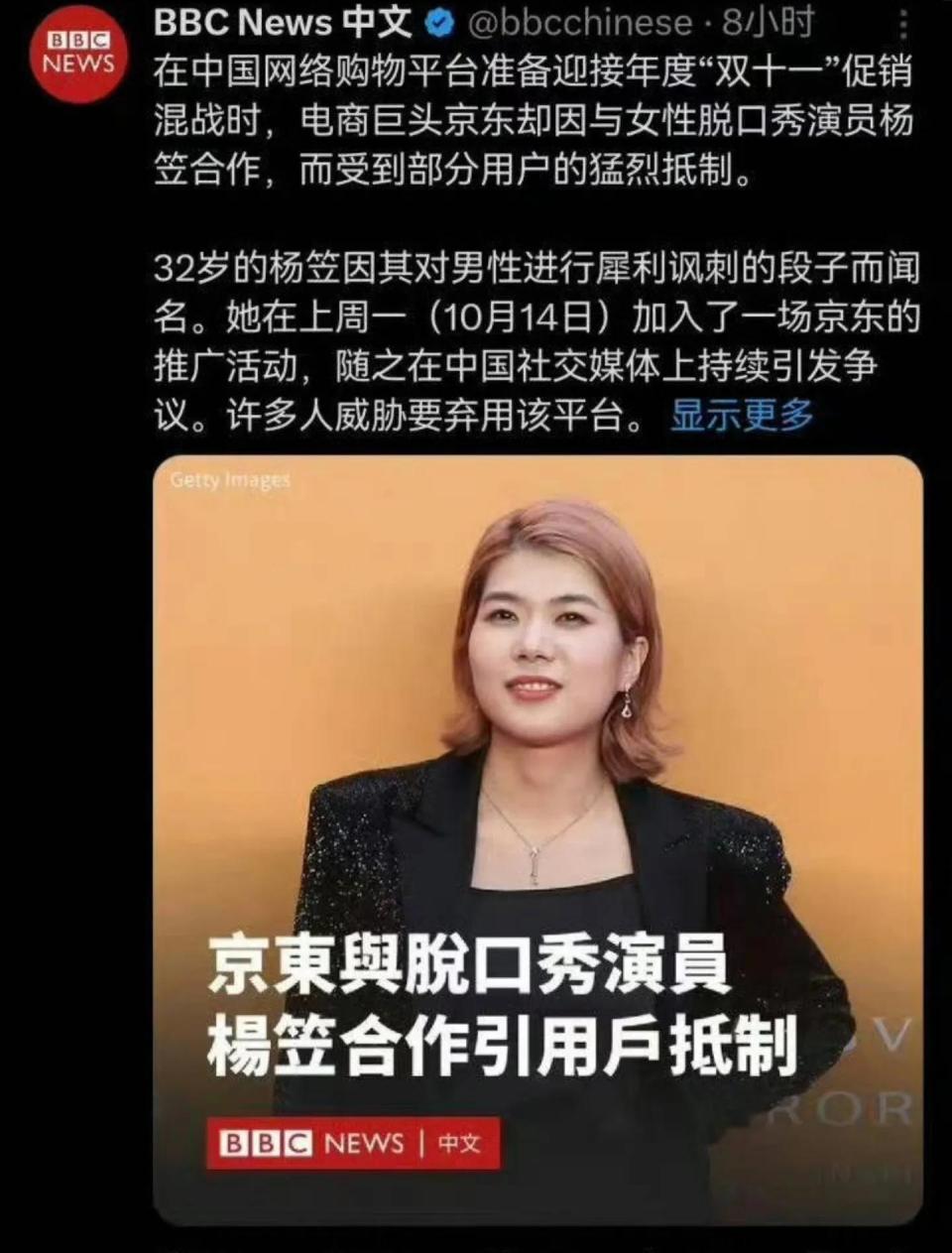
Task: Tap the 显示更多 link to expand text
Action: [x=741, y=415]
